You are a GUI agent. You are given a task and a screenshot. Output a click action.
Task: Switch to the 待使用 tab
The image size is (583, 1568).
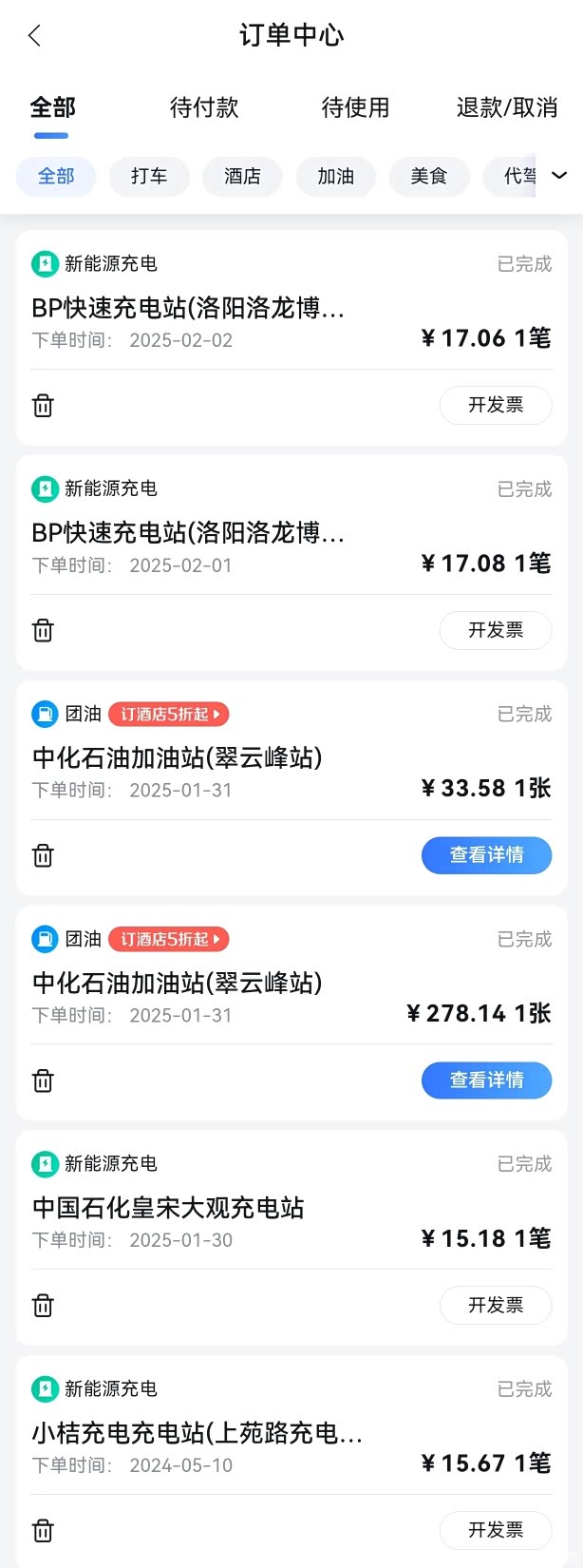355,107
